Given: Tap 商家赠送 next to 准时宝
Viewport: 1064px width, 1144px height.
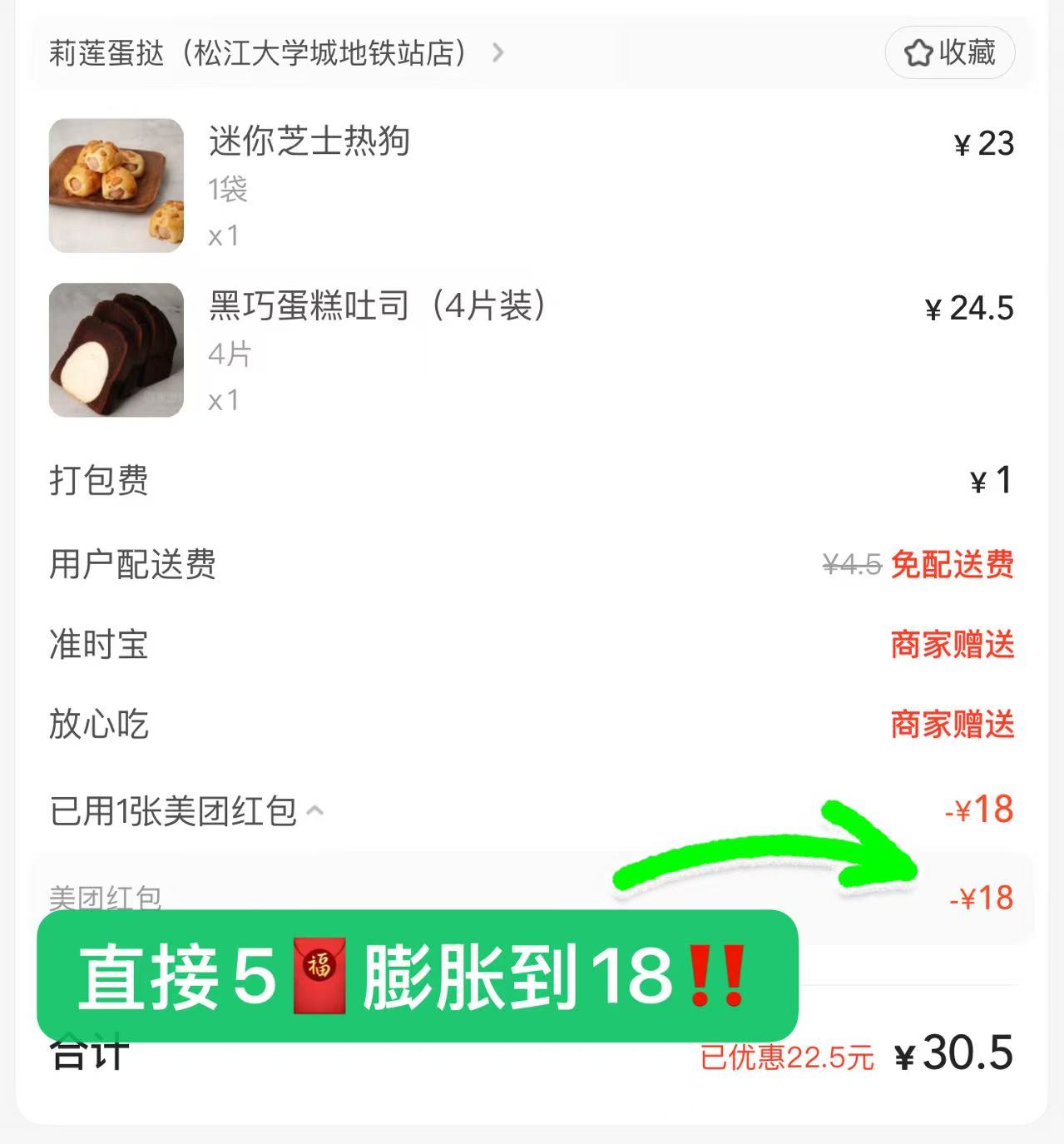Looking at the screenshot, I should pos(953,643).
